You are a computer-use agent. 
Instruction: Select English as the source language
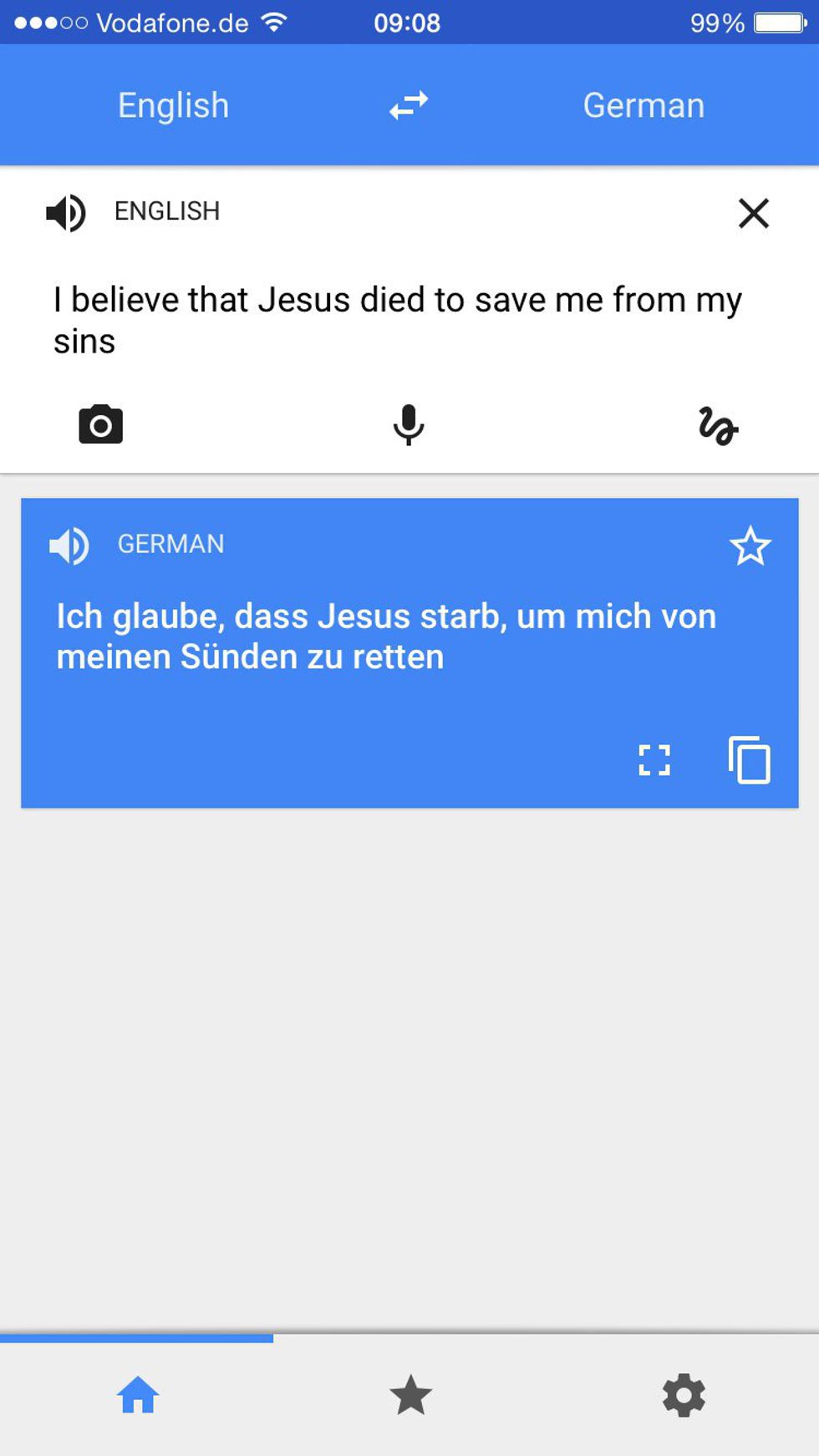pyautogui.click(x=173, y=106)
